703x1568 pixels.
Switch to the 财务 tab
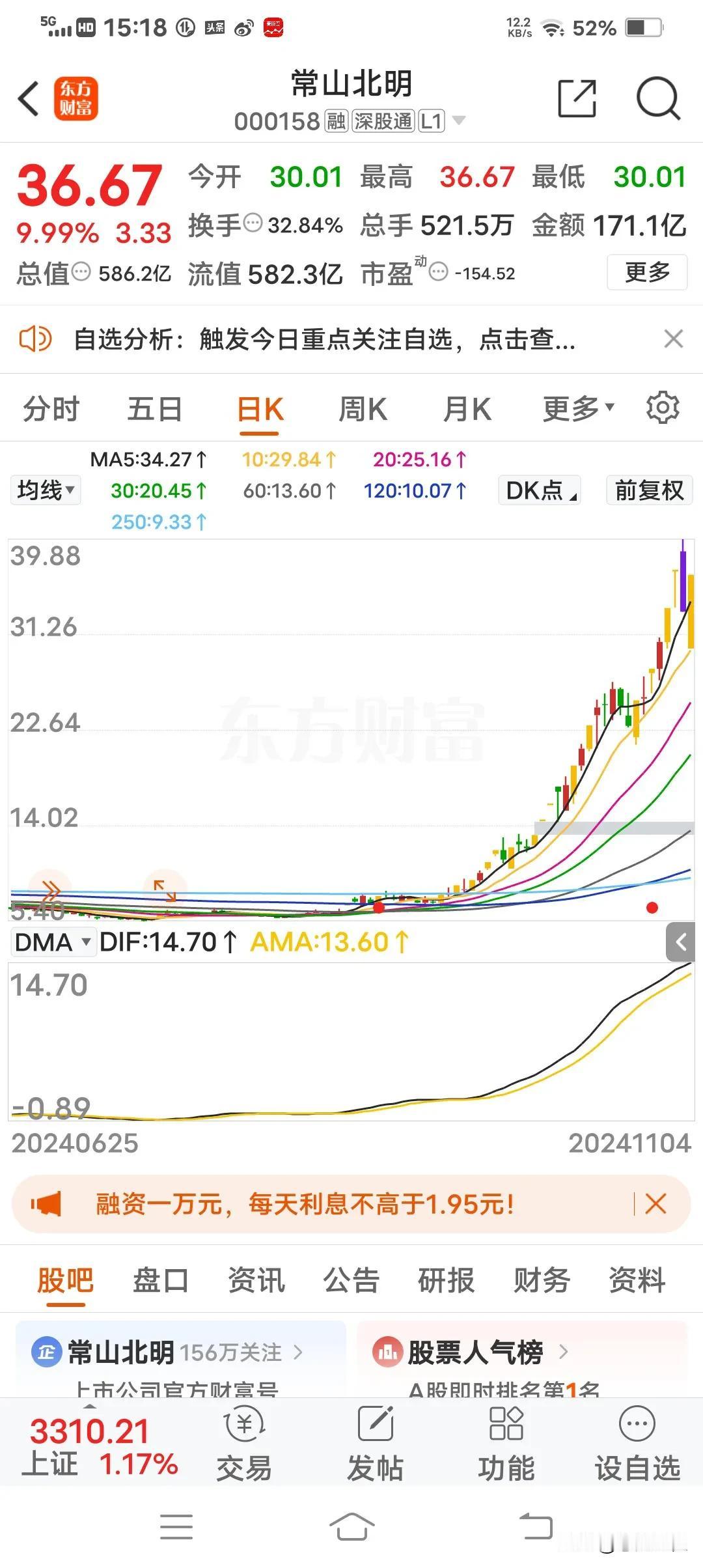pyautogui.click(x=542, y=1280)
